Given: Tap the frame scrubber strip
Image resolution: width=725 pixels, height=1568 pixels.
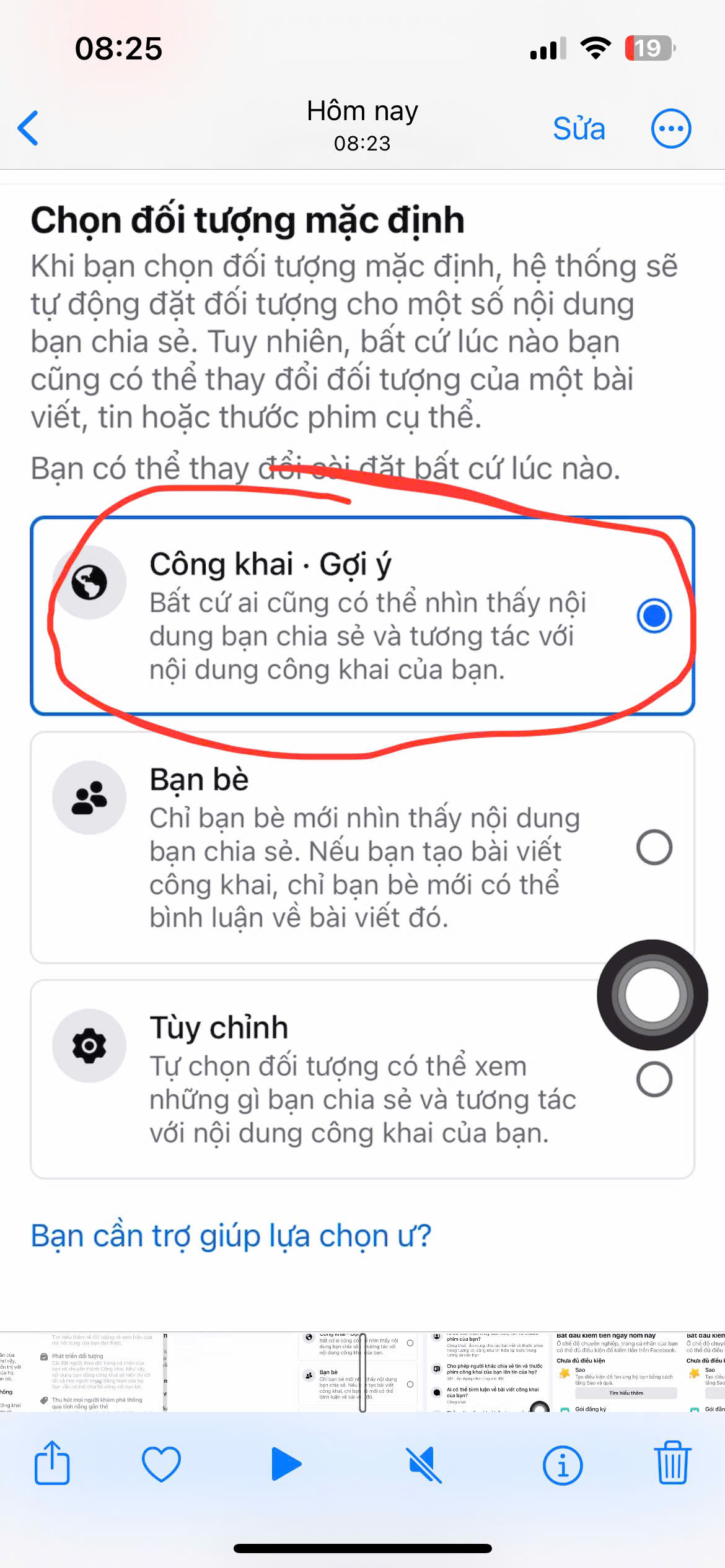Looking at the screenshot, I should click(x=362, y=1372).
